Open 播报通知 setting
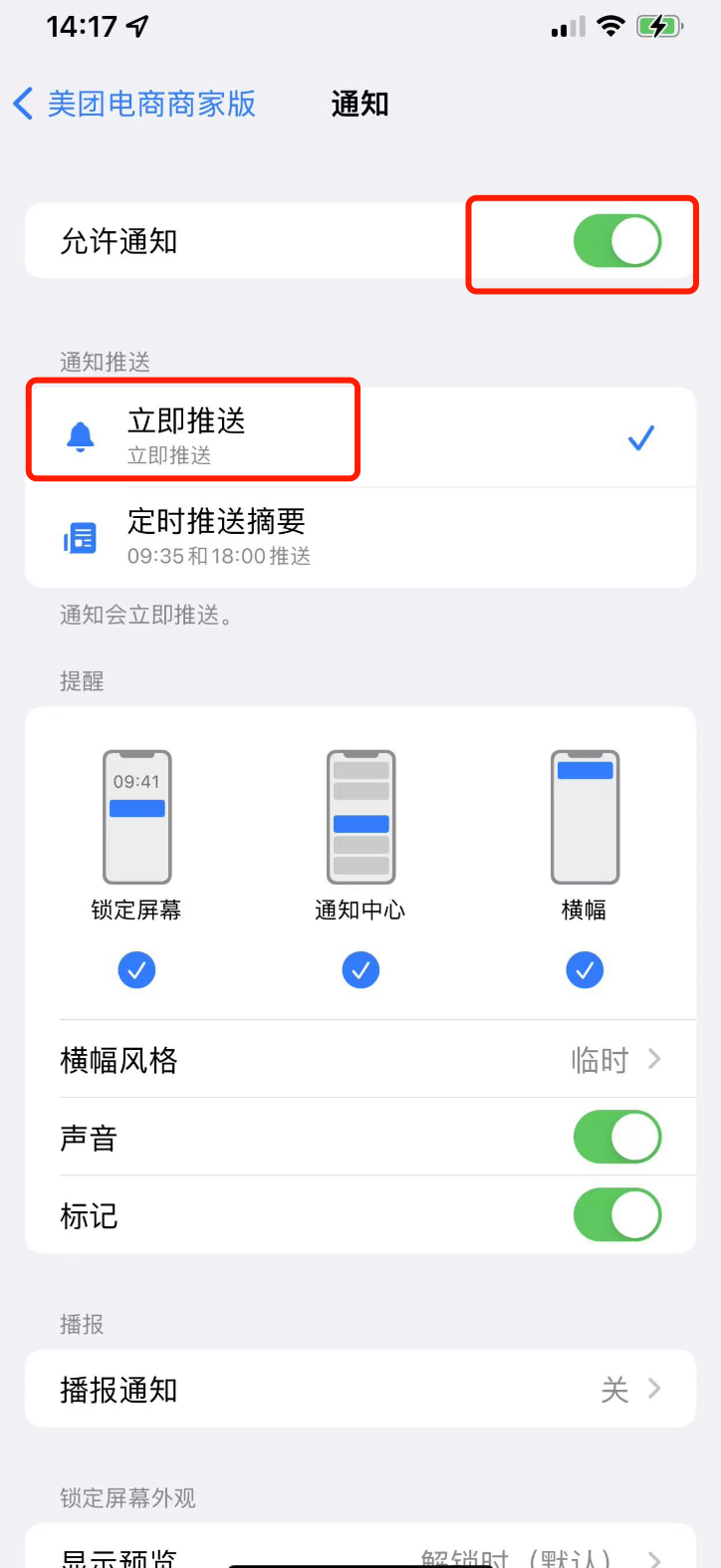The image size is (721, 1568). 360,1390
